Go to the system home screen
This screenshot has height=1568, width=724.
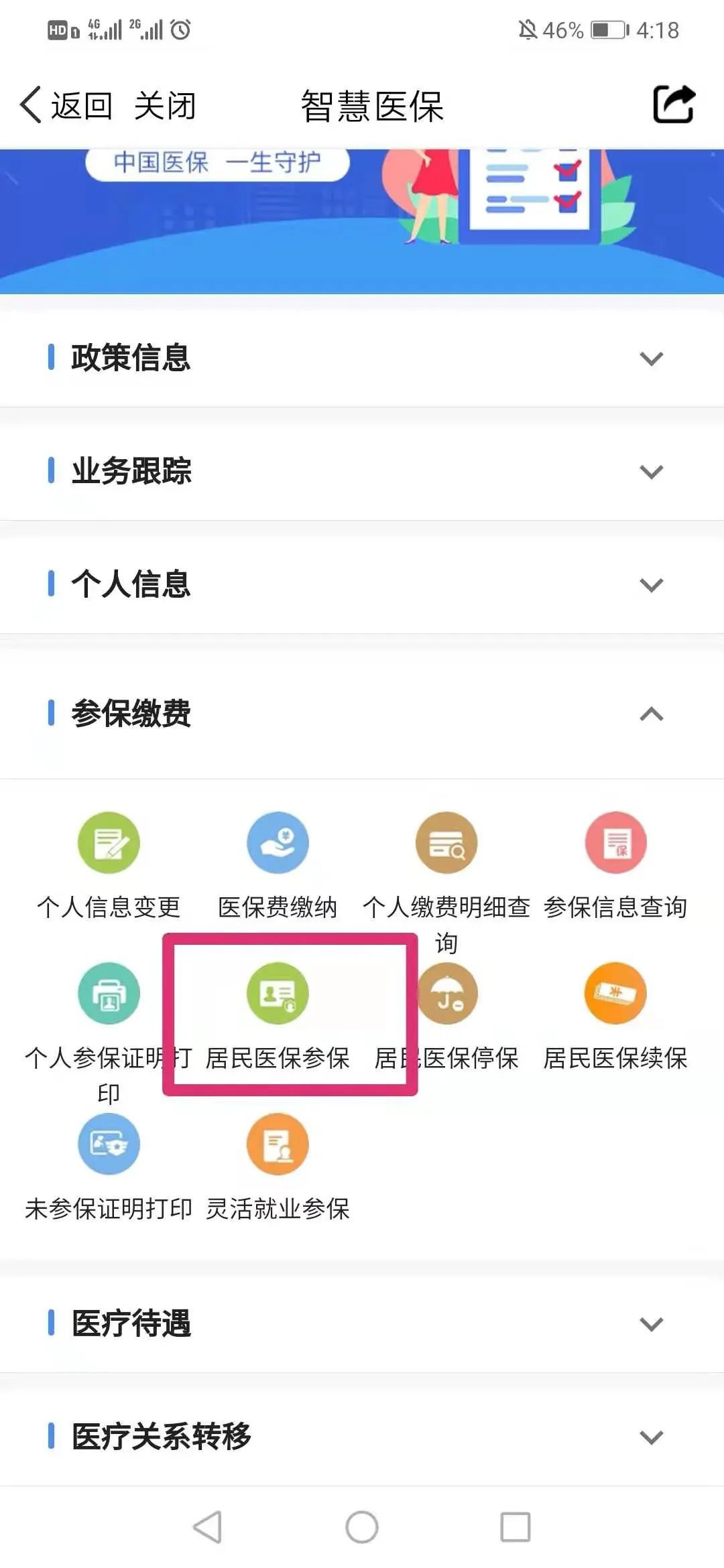click(362, 1527)
